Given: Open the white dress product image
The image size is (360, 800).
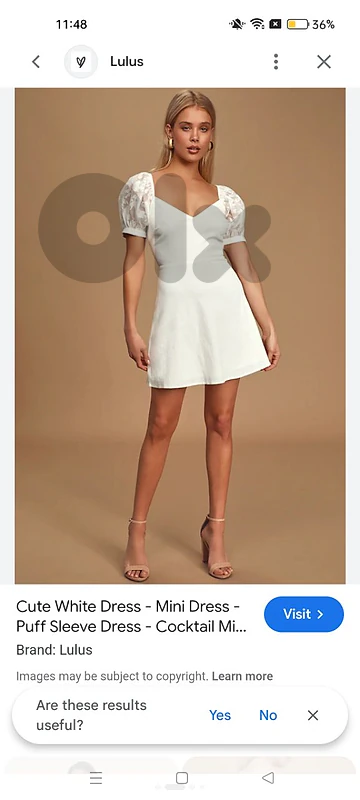Looking at the screenshot, I should point(180,336).
